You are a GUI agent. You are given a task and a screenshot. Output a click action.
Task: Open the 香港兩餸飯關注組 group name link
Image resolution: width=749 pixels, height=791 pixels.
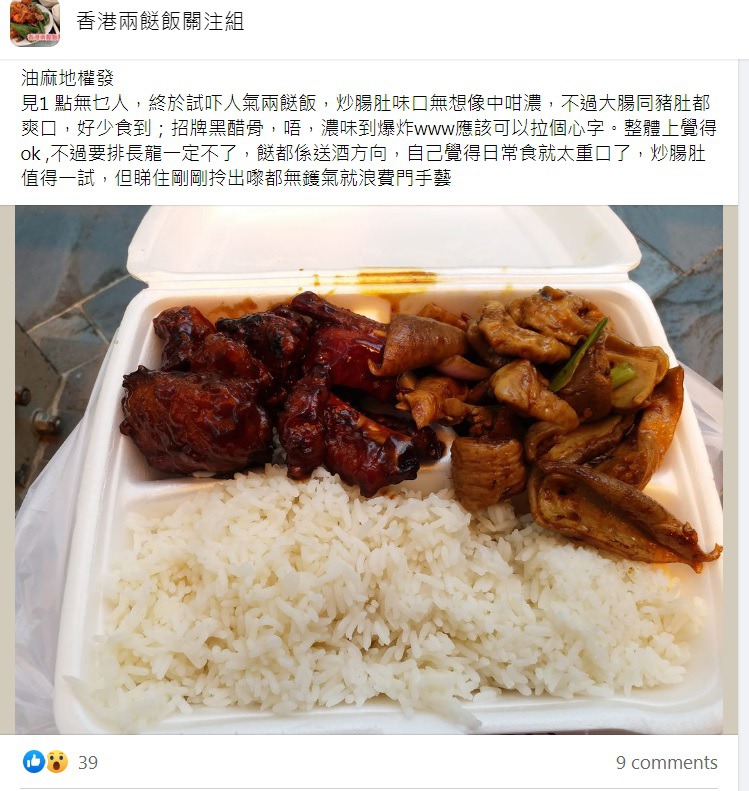(160, 22)
